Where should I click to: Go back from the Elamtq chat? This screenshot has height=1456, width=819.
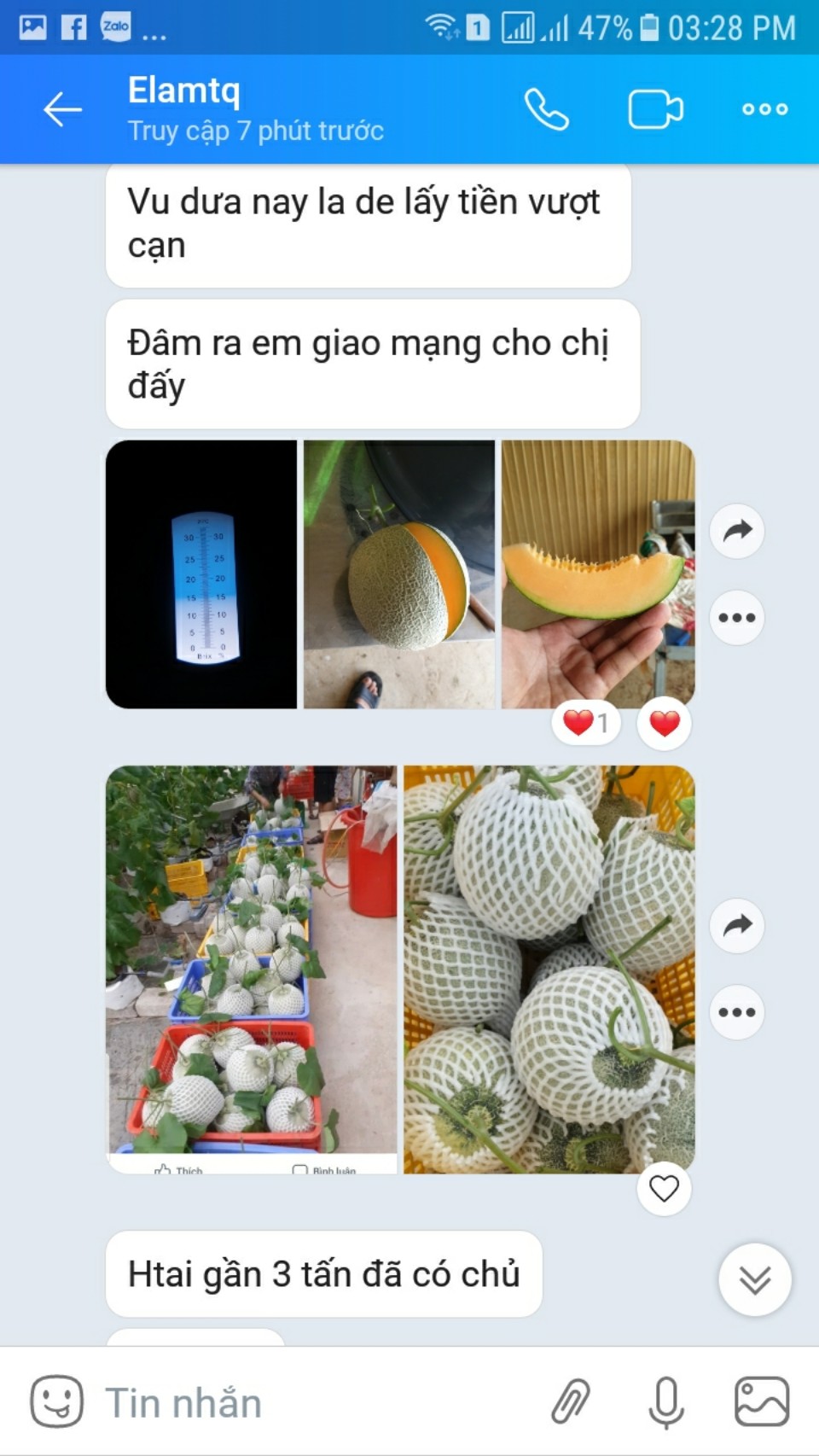(x=62, y=109)
